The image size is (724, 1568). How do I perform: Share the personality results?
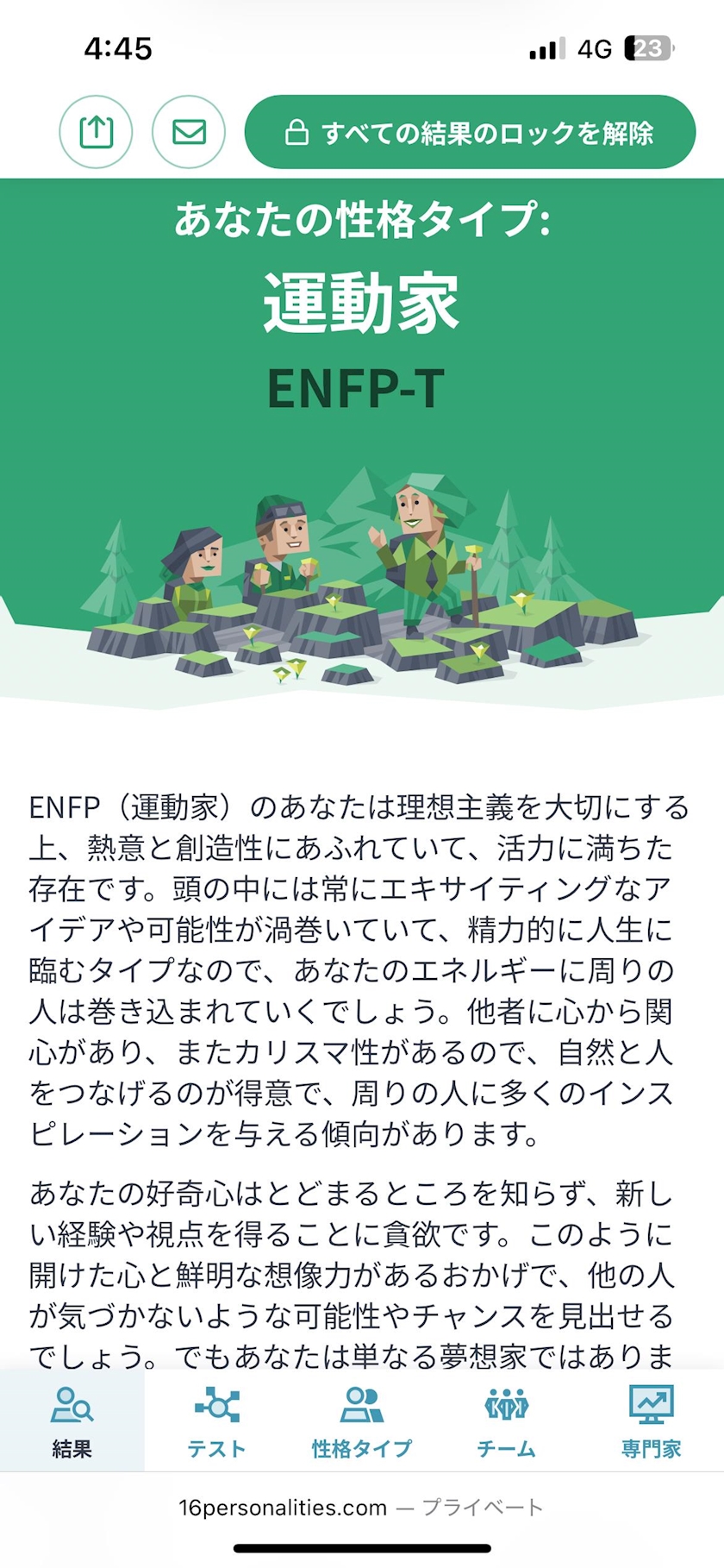coord(96,132)
